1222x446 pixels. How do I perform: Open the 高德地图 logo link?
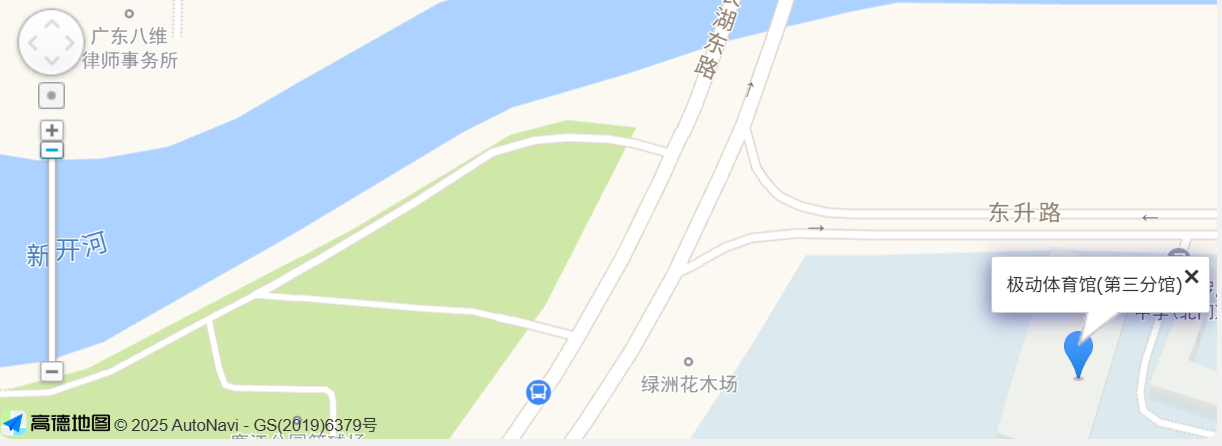coord(58,424)
